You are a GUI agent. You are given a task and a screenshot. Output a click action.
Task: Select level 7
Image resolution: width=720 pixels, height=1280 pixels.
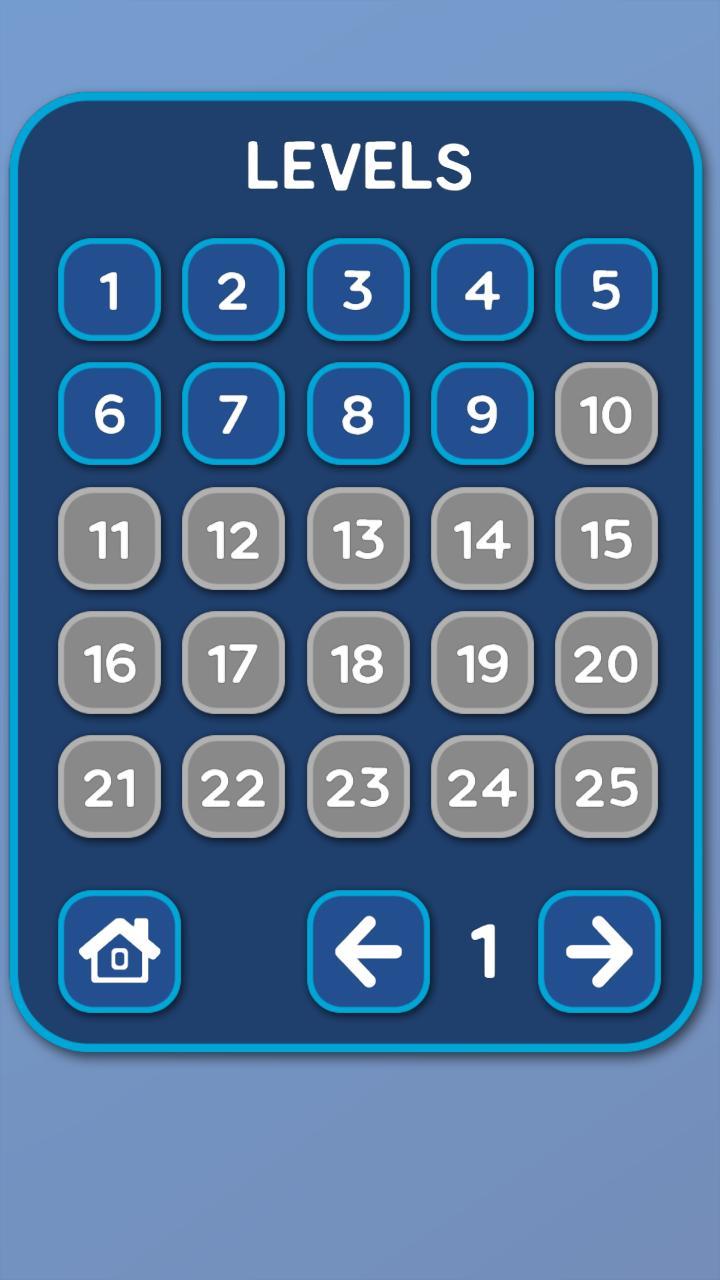[234, 415]
